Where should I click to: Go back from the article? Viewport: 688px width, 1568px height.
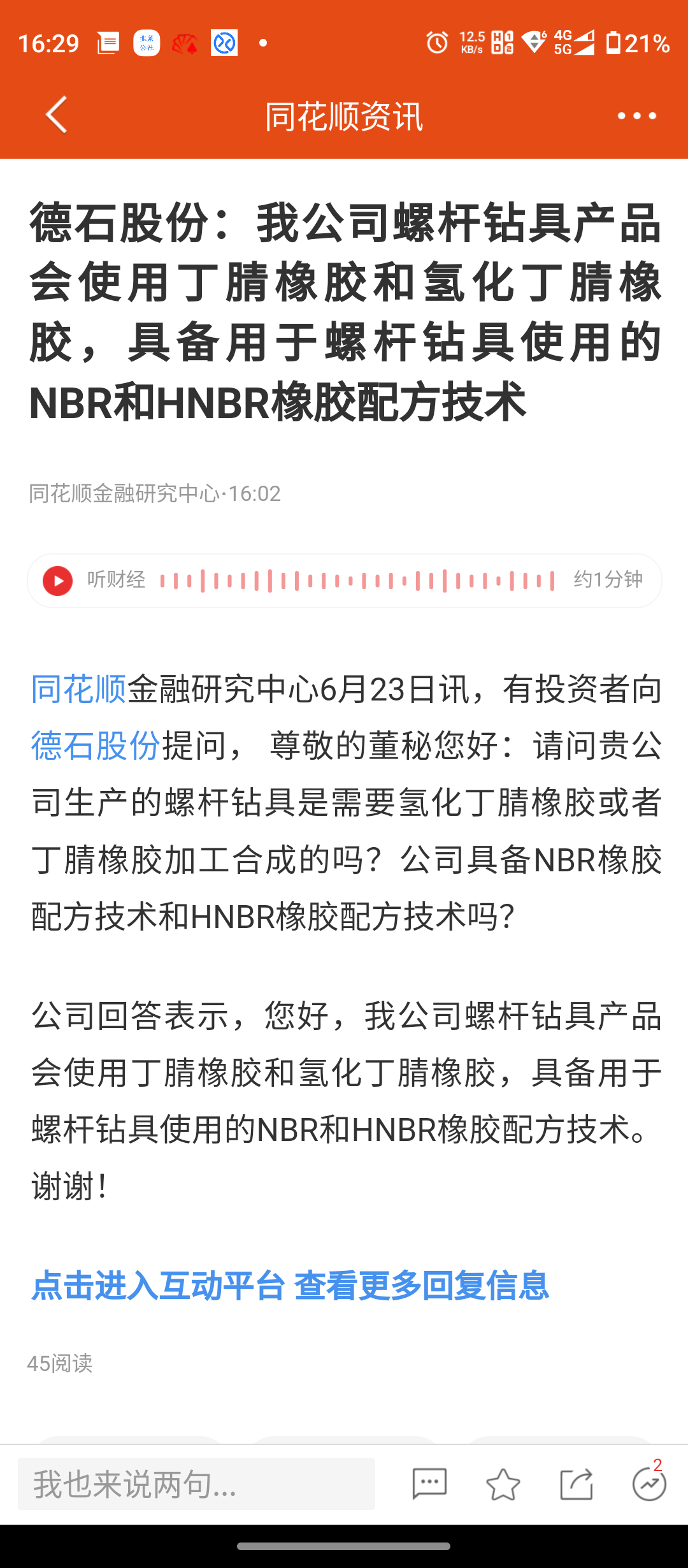[x=56, y=115]
